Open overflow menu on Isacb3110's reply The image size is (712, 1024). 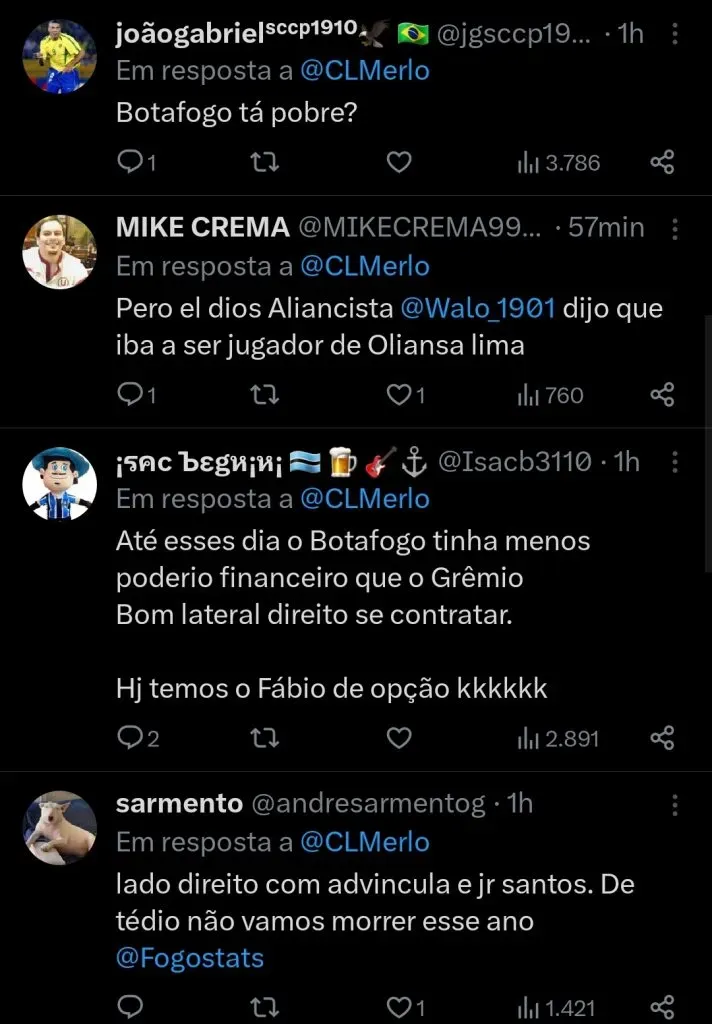pyautogui.click(x=676, y=462)
